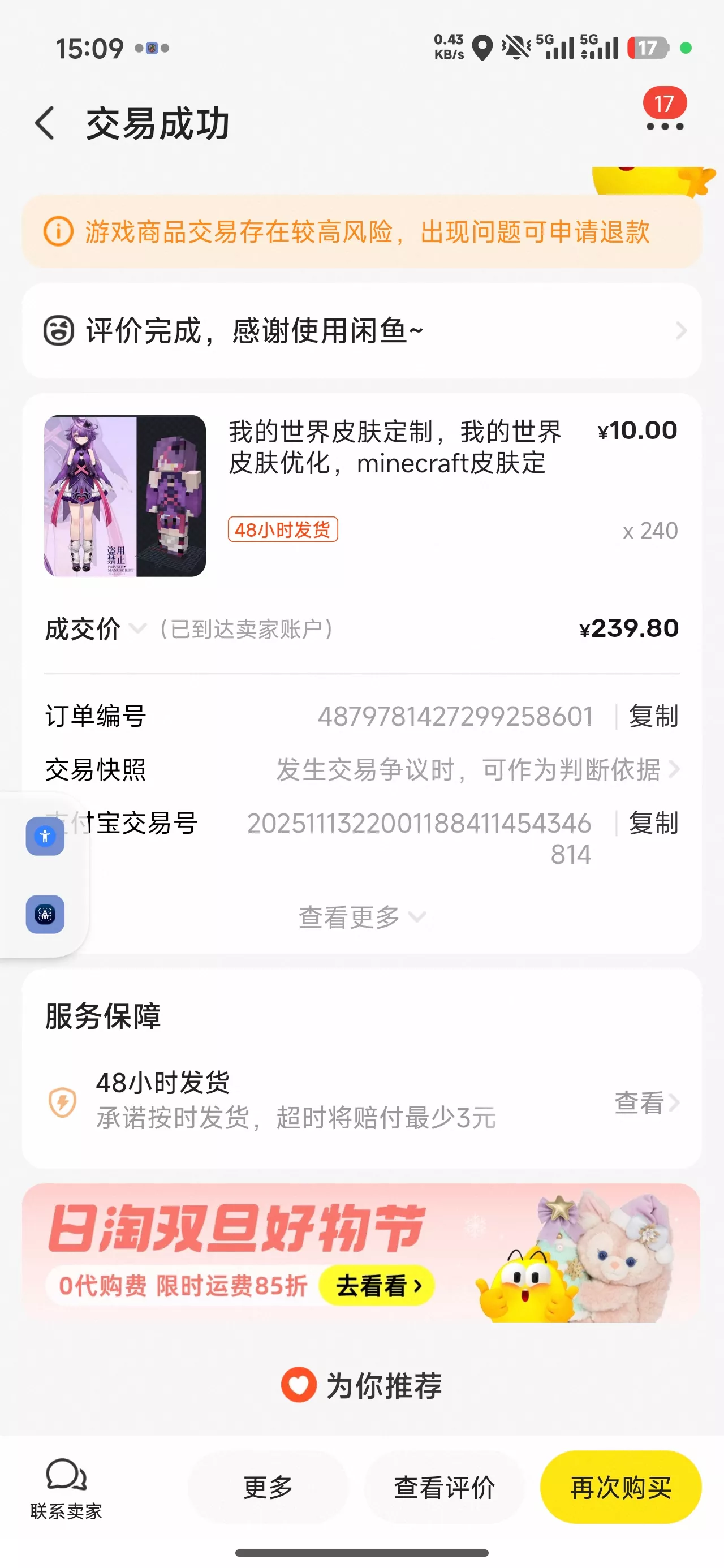Screen dimensions: 724x1568
Task: Tap the blue floating app icon on left side
Action: coord(45,915)
